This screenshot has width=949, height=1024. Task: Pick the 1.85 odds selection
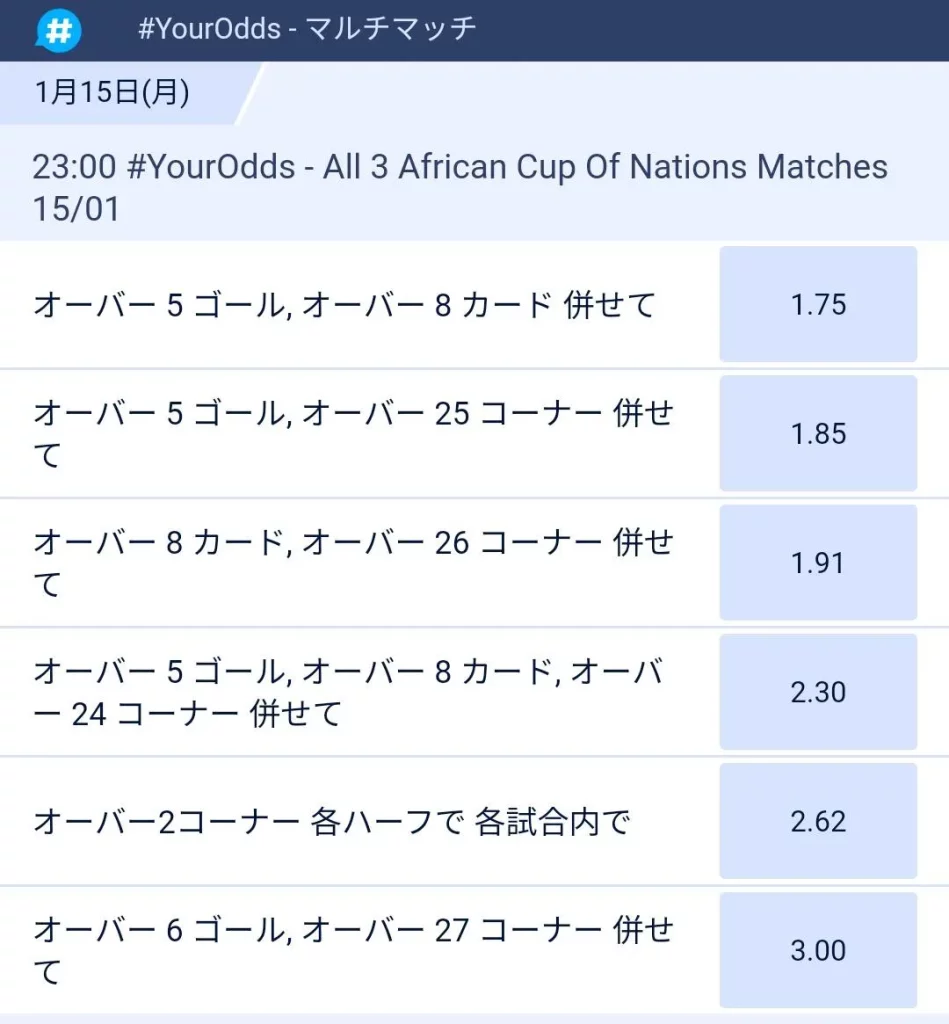[818, 434]
